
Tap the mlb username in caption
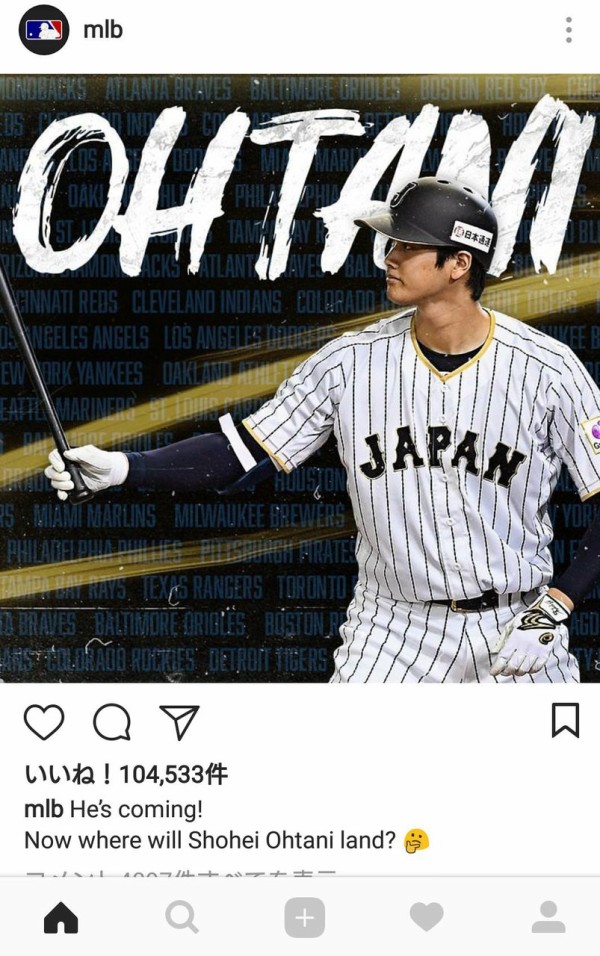point(43,808)
